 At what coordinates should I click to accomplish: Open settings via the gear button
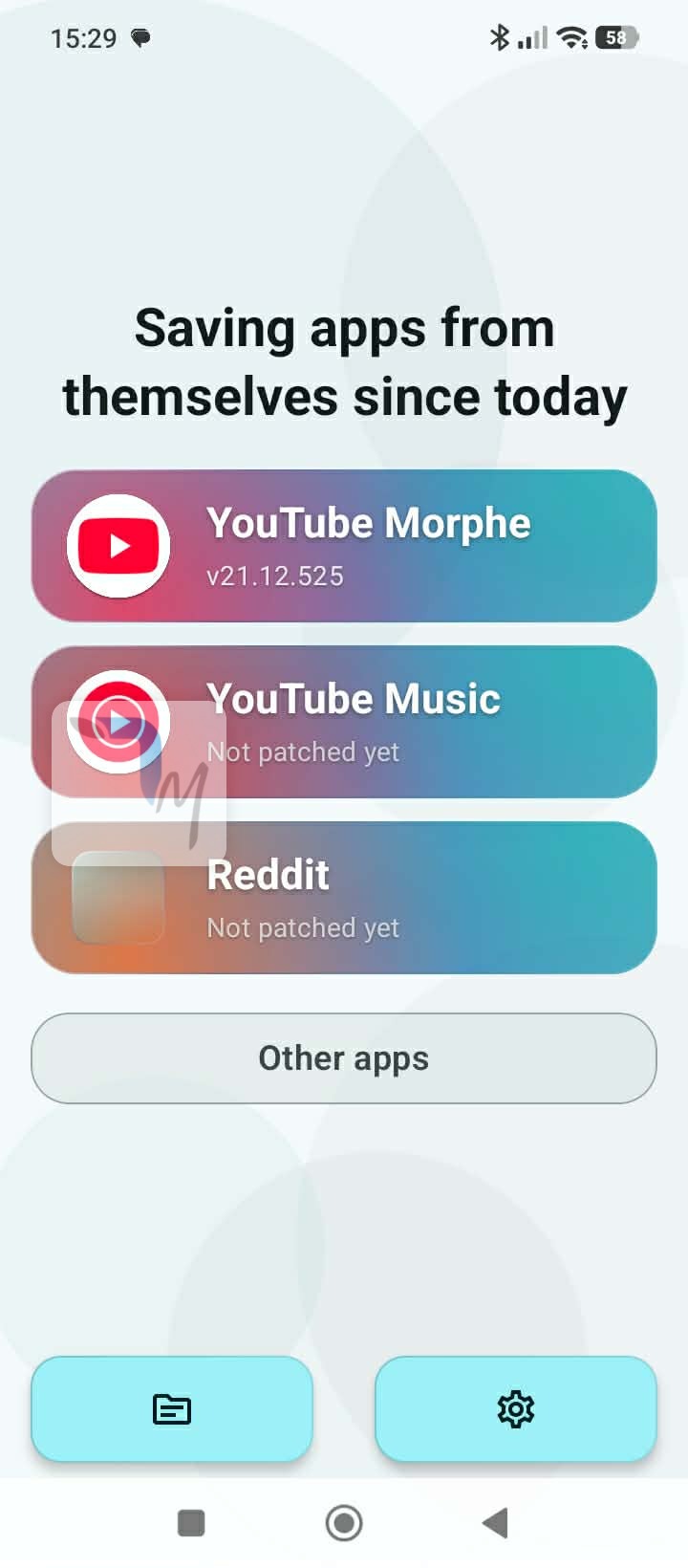click(516, 1409)
